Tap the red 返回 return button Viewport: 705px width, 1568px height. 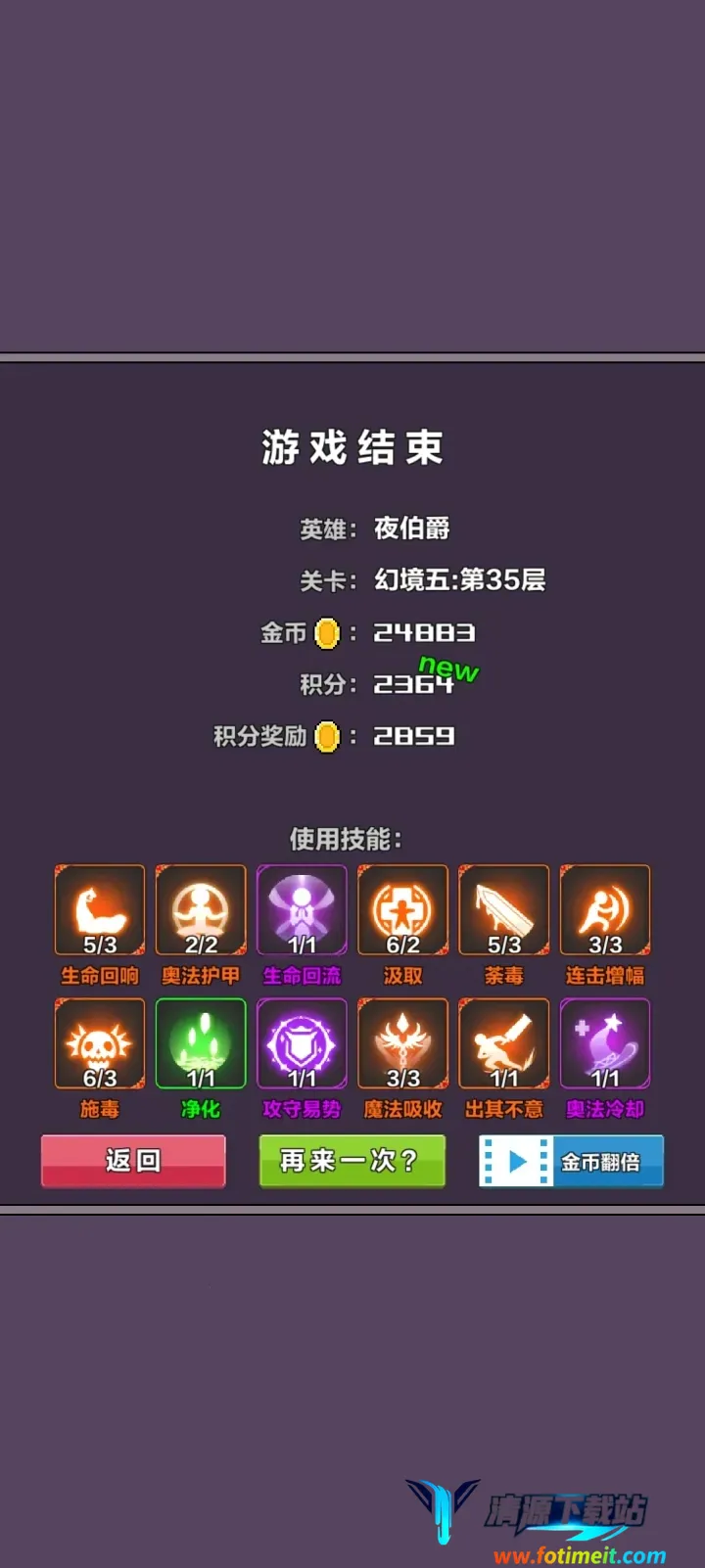(133, 1161)
